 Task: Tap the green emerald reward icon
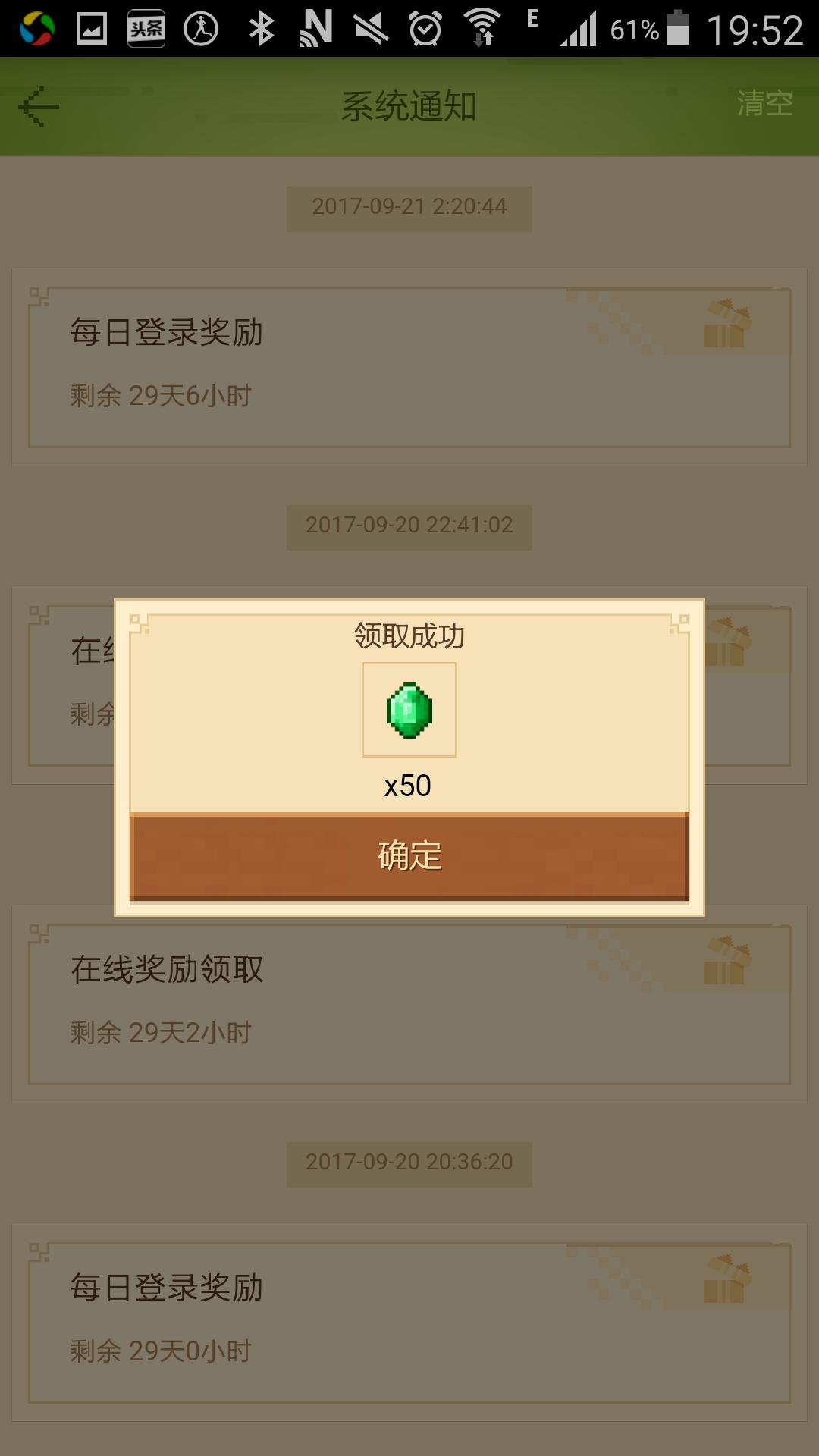click(x=409, y=710)
